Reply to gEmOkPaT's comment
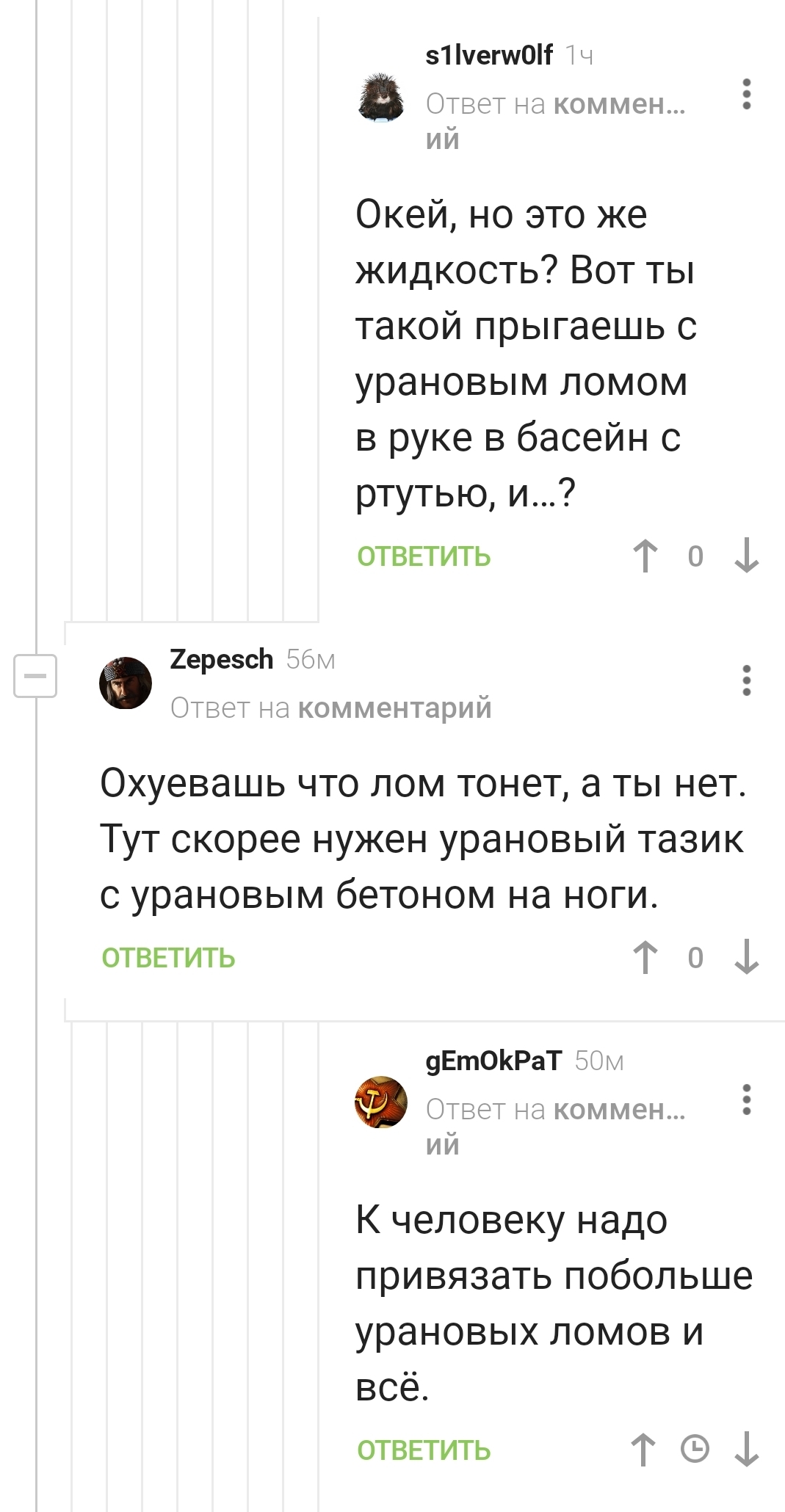This screenshot has height=1512, width=785. pyautogui.click(x=424, y=1450)
